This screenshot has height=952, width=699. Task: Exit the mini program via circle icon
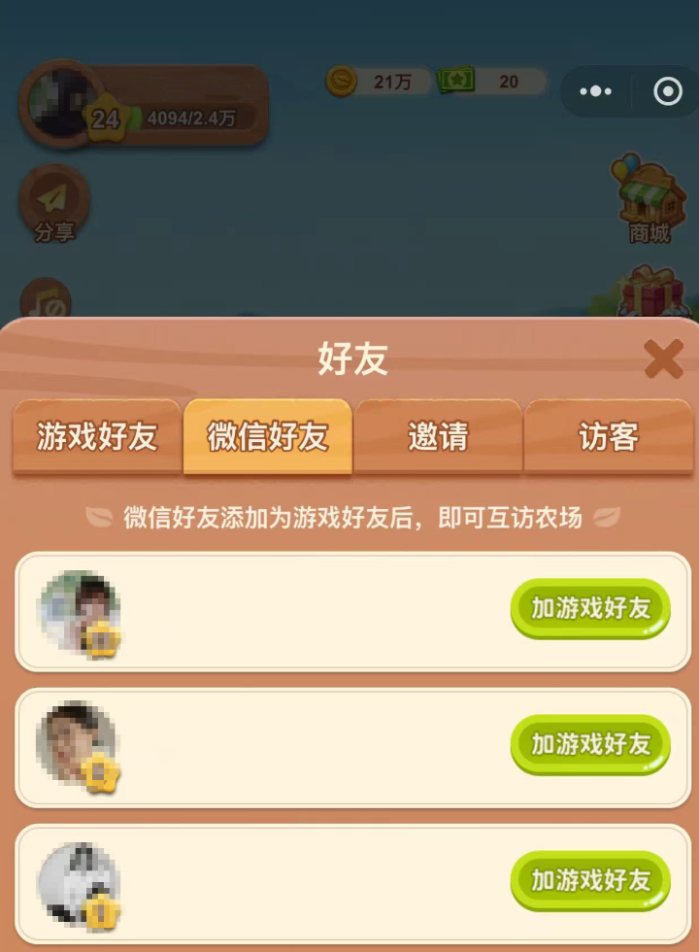click(667, 92)
